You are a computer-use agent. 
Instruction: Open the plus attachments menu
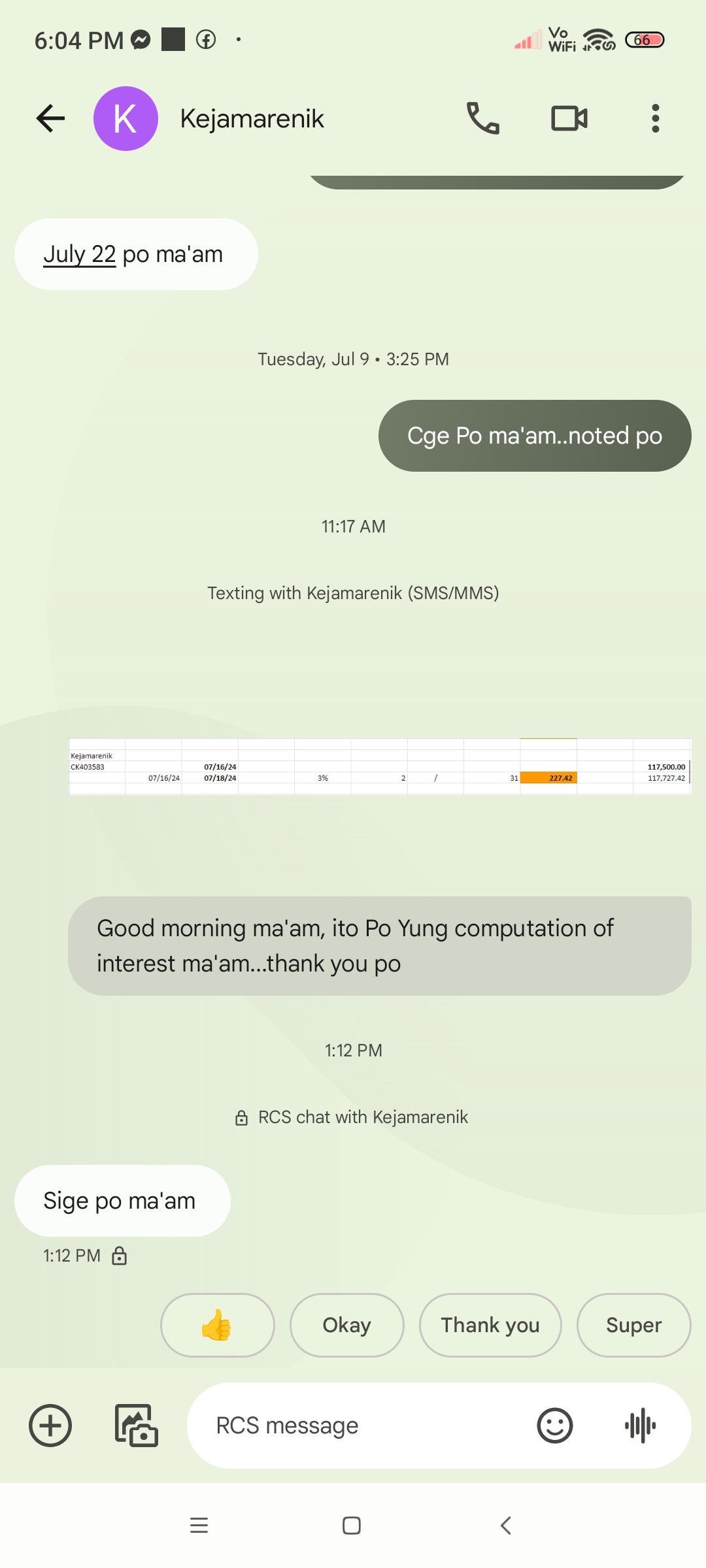coord(50,1426)
